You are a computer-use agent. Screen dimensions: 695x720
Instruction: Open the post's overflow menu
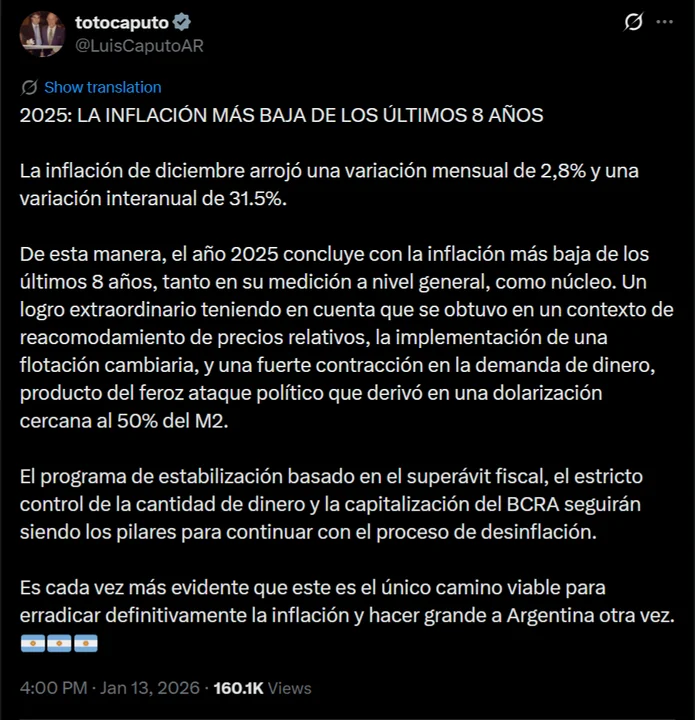coord(669,22)
